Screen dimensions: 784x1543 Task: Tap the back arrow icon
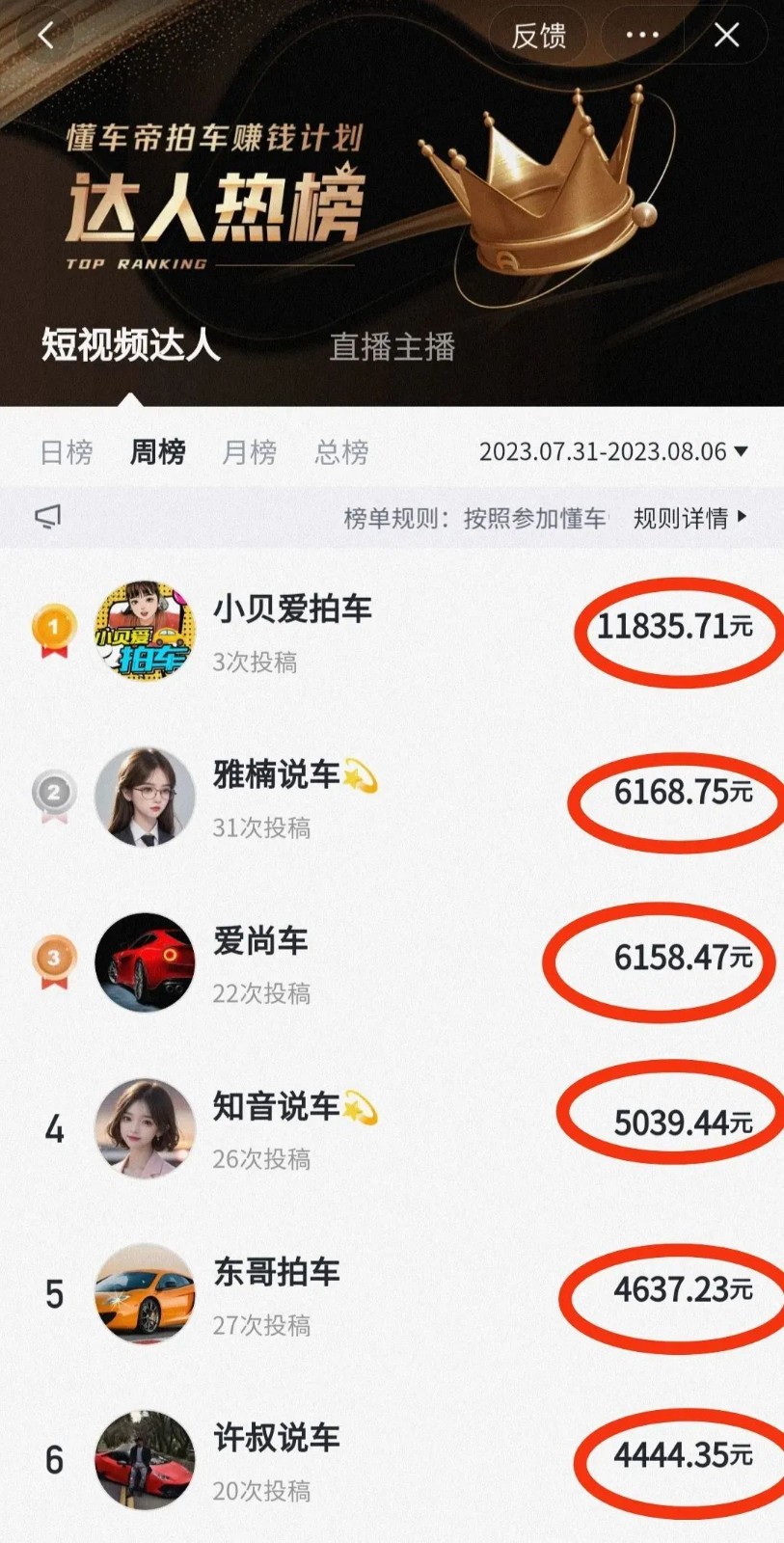(x=46, y=35)
